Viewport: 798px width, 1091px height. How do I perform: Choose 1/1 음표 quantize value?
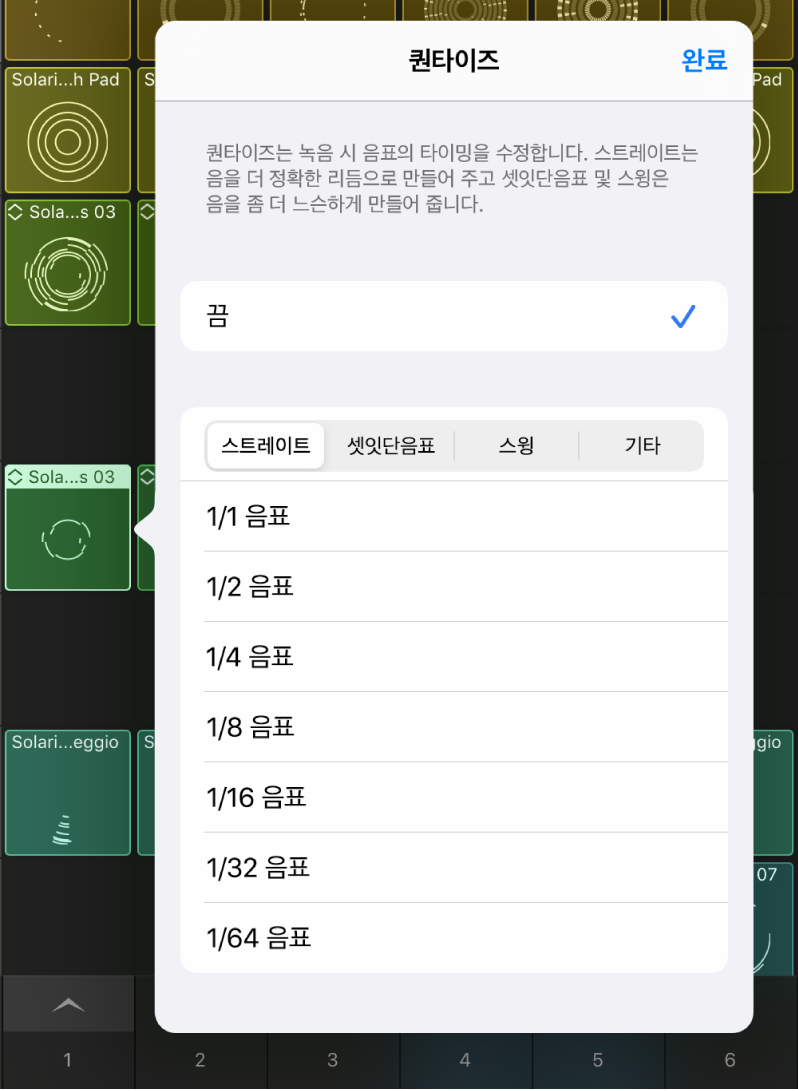(x=453, y=517)
